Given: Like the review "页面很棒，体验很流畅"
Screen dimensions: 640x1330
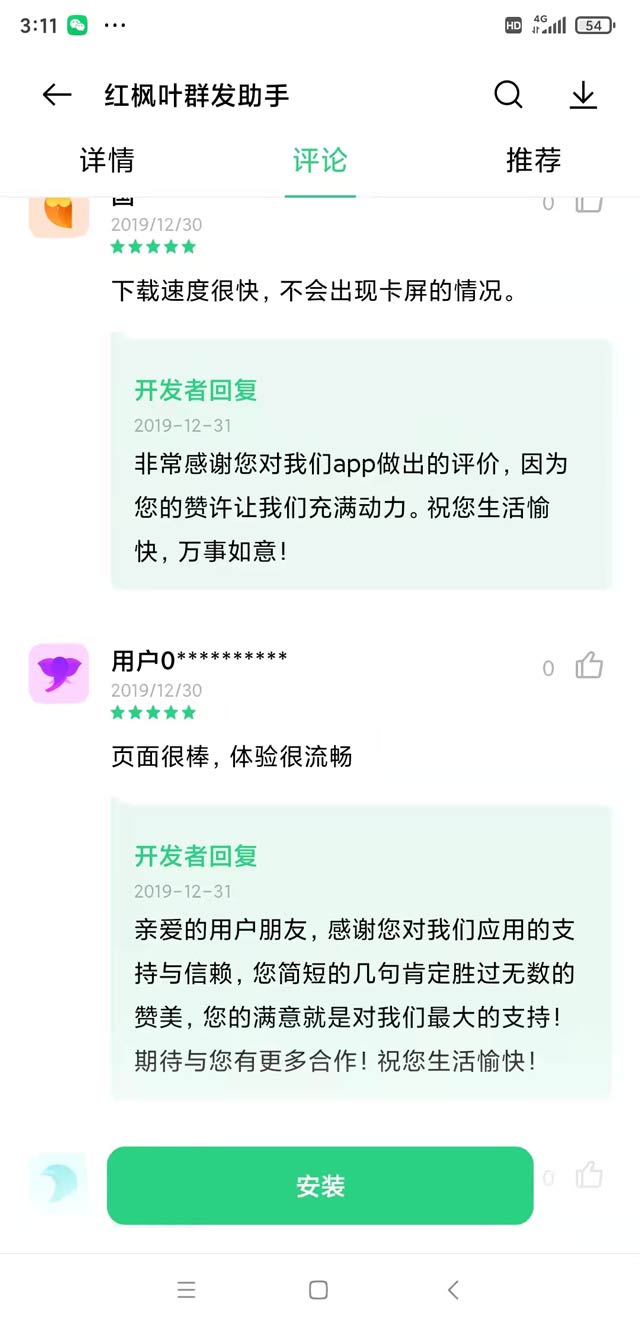Looking at the screenshot, I should coord(589,666).
